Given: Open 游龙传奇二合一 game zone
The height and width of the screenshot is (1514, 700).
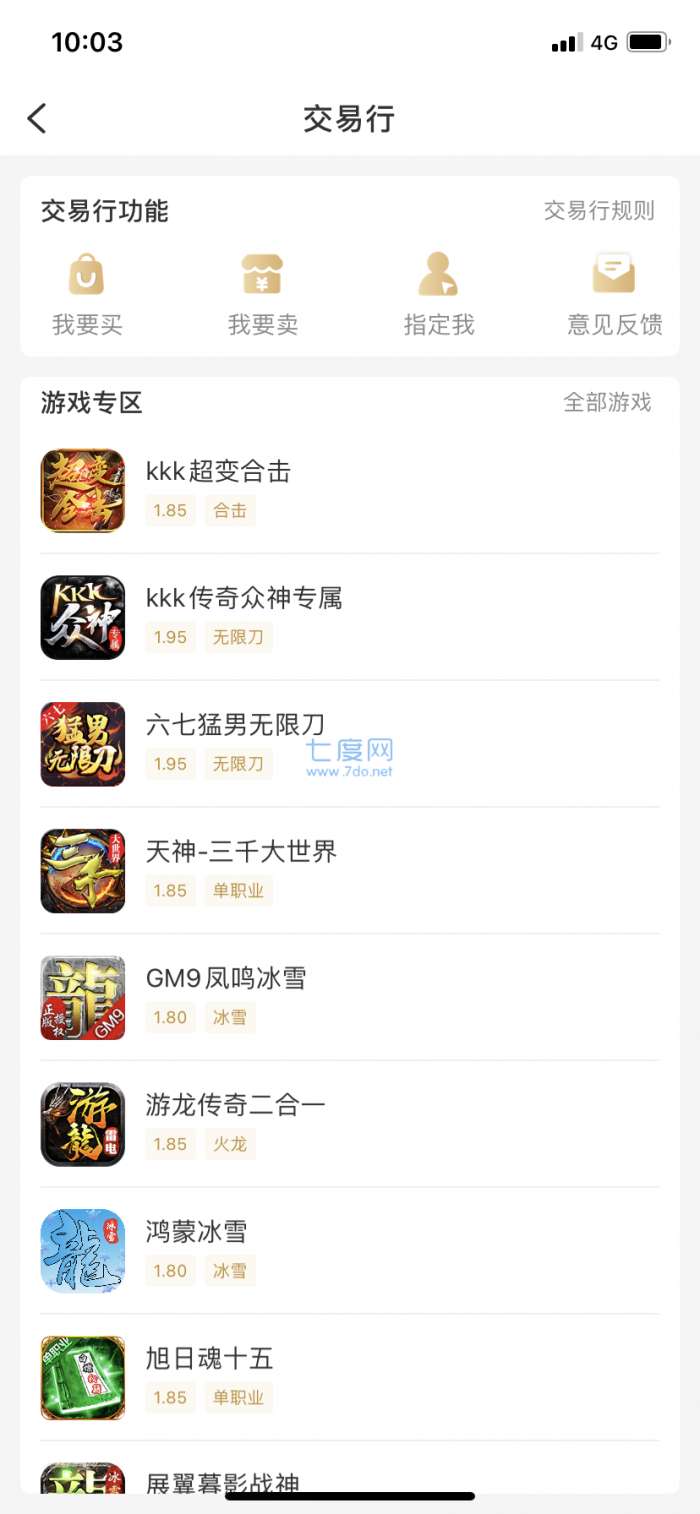Looking at the screenshot, I should [x=350, y=1124].
